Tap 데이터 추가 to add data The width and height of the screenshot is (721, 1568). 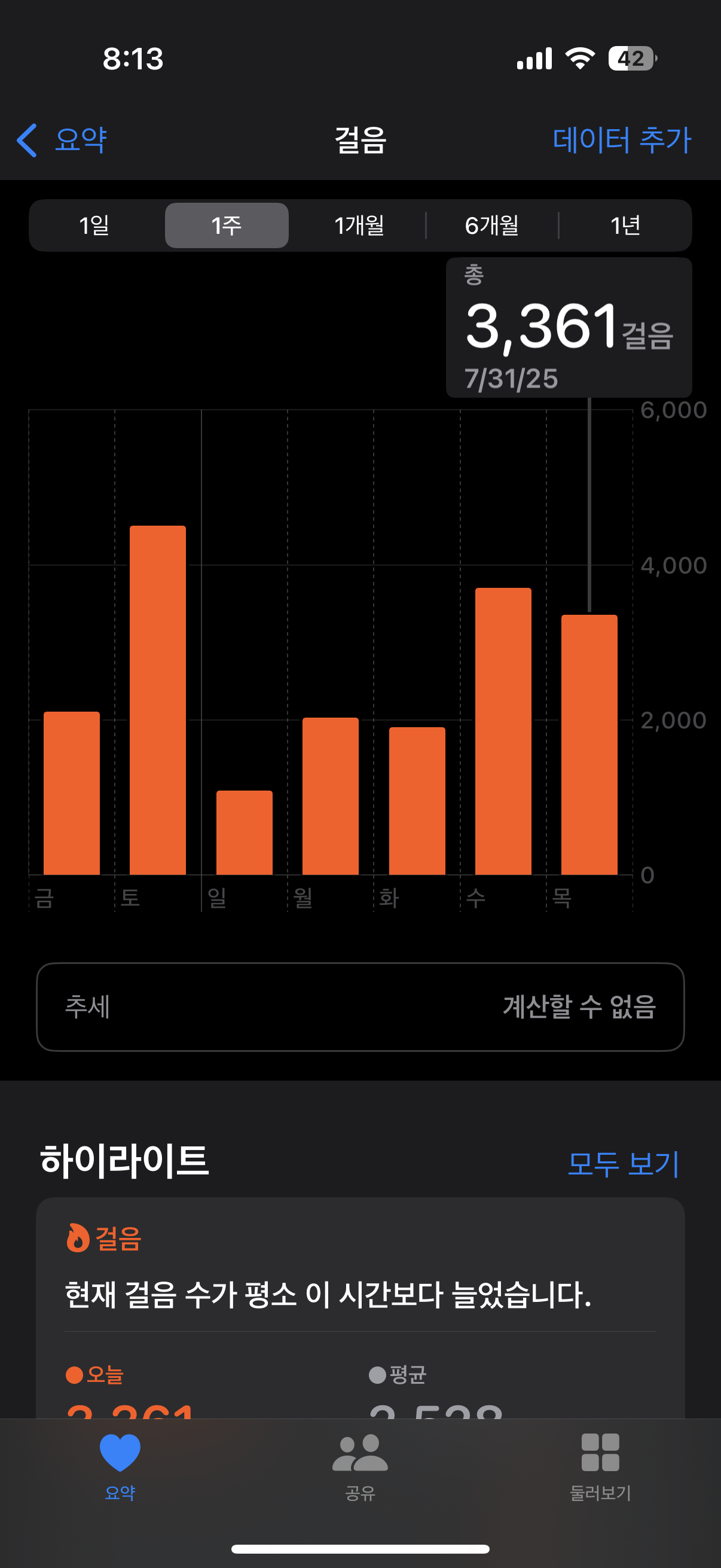tap(621, 140)
